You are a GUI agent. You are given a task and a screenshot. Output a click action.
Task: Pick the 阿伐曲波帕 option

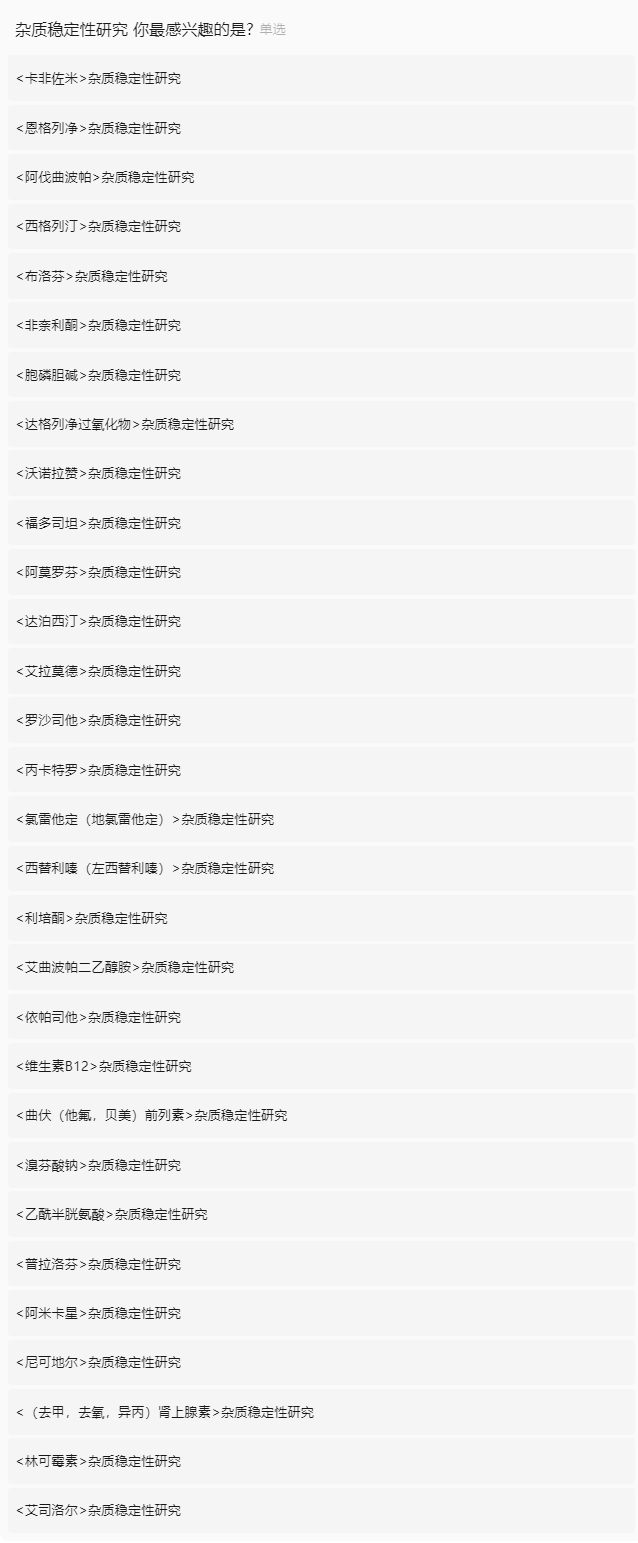pyautogui.click(x=106, y=177)
